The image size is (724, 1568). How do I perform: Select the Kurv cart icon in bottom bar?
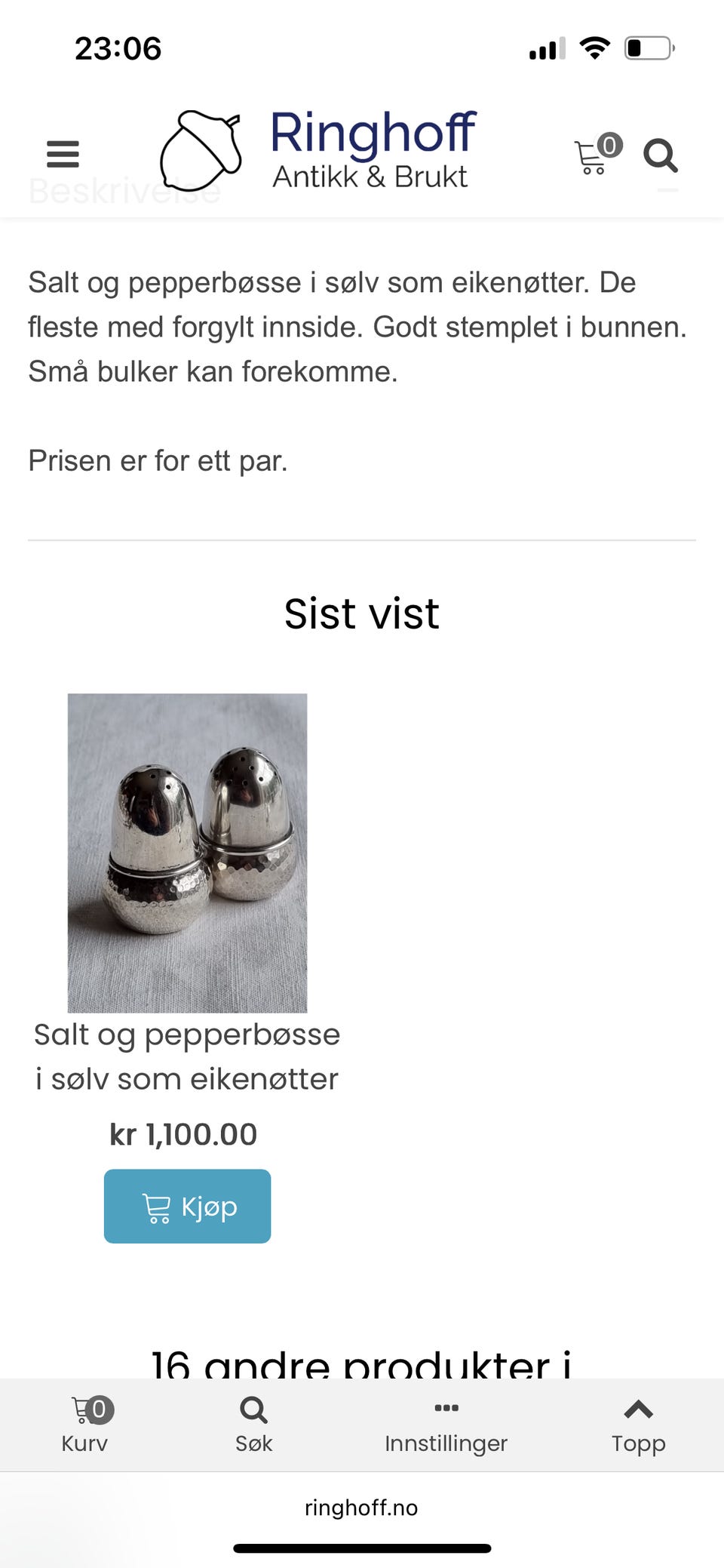click(x=84, y=1408)
